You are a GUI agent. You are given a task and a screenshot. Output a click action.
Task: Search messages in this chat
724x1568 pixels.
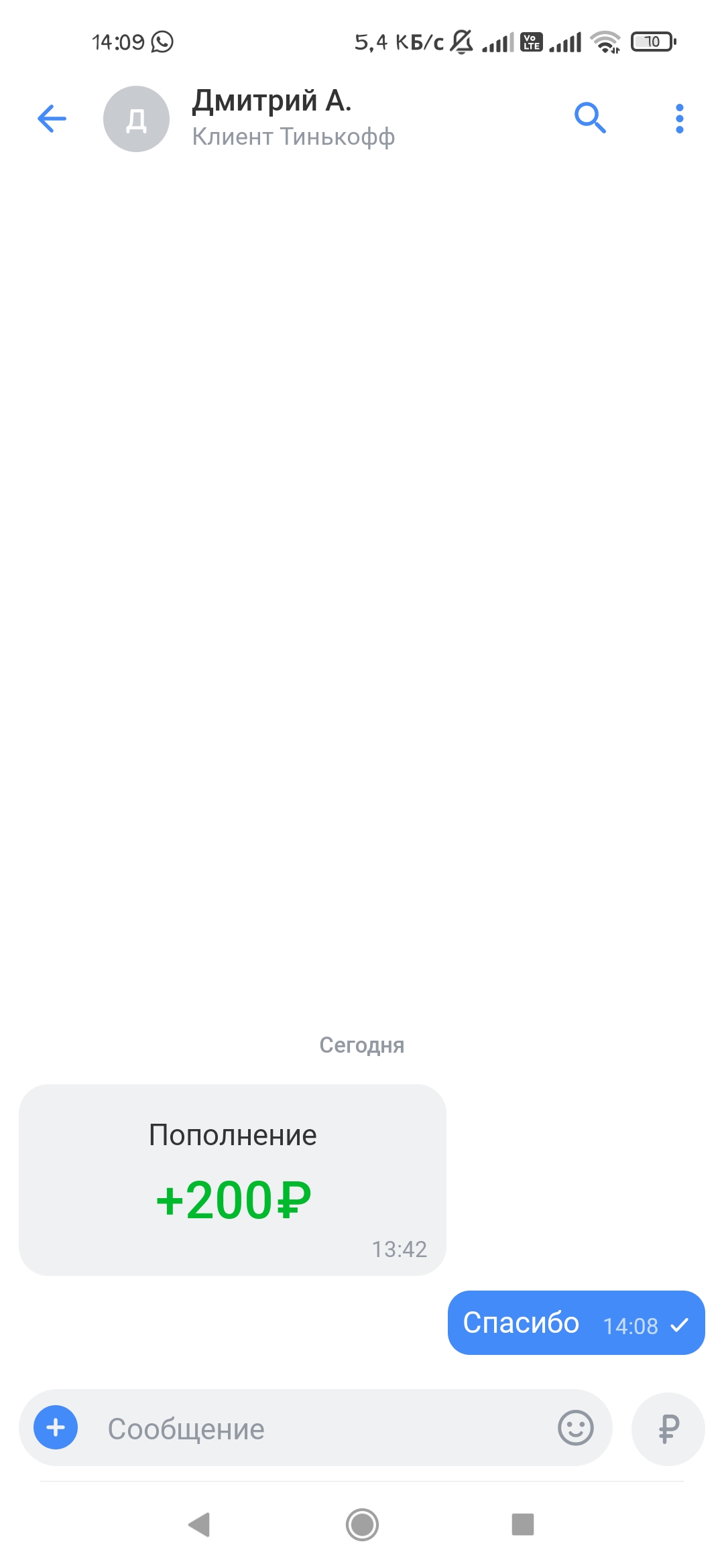click(x=590, y=119)
